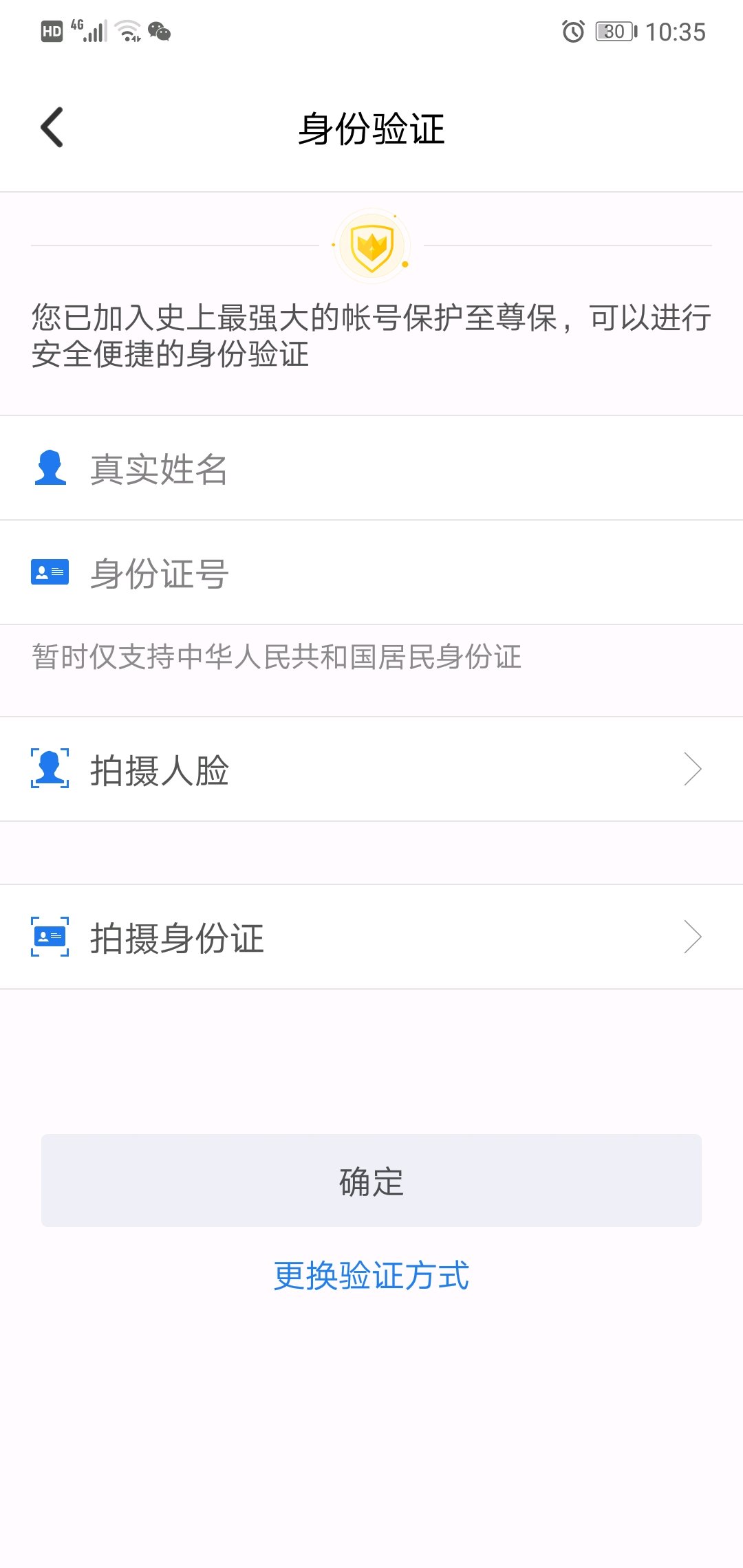Enter the 身份证号 ID number field
This screenshot has height=1568, width=743.
(371, 573)
